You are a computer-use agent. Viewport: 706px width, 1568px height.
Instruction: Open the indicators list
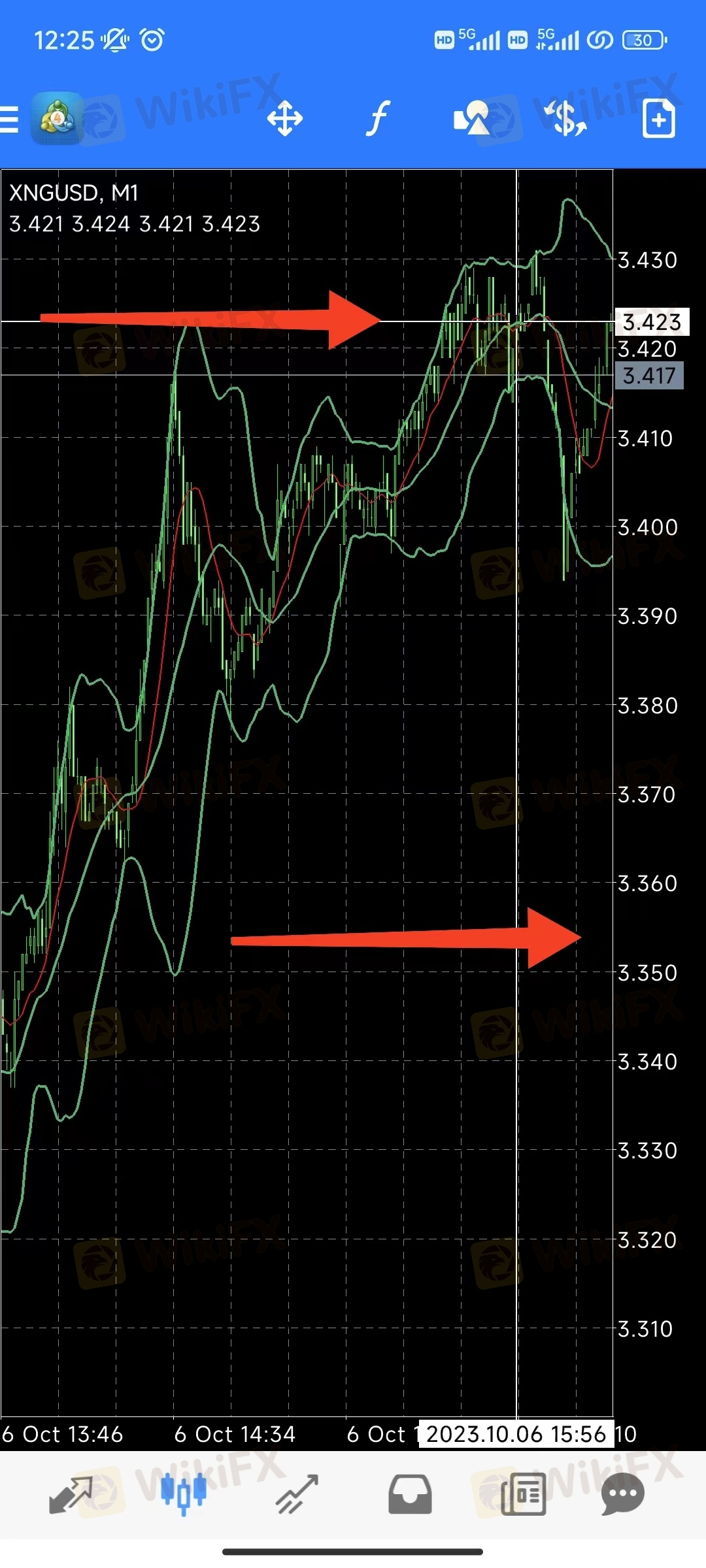click(x=378, y=119)
